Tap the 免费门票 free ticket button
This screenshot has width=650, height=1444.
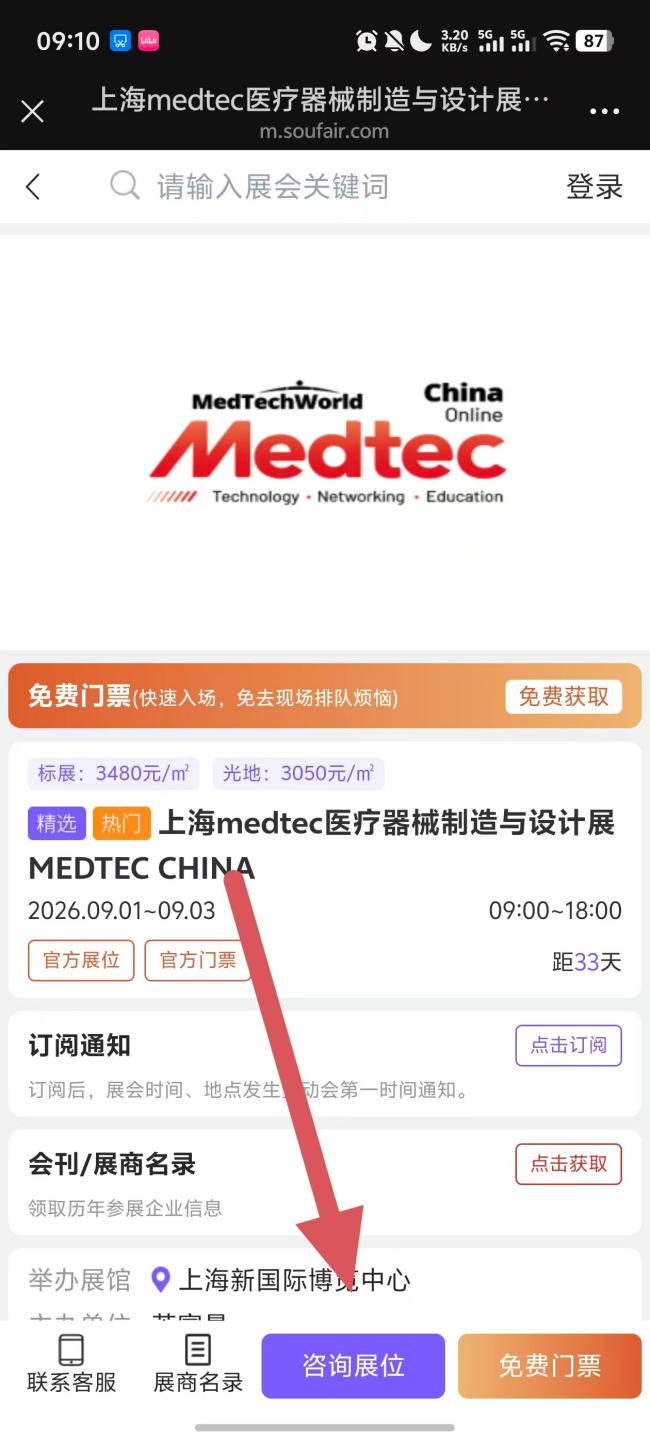coord(550,1366)
